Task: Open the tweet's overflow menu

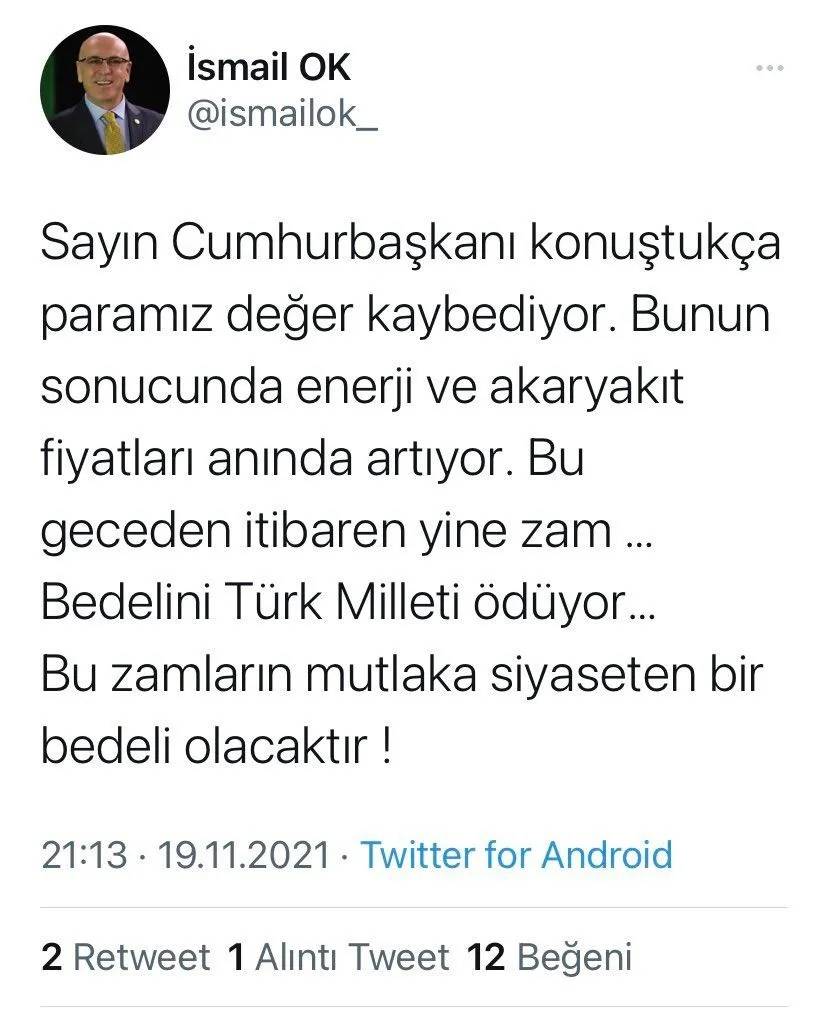Action: [x=768, y=69]
